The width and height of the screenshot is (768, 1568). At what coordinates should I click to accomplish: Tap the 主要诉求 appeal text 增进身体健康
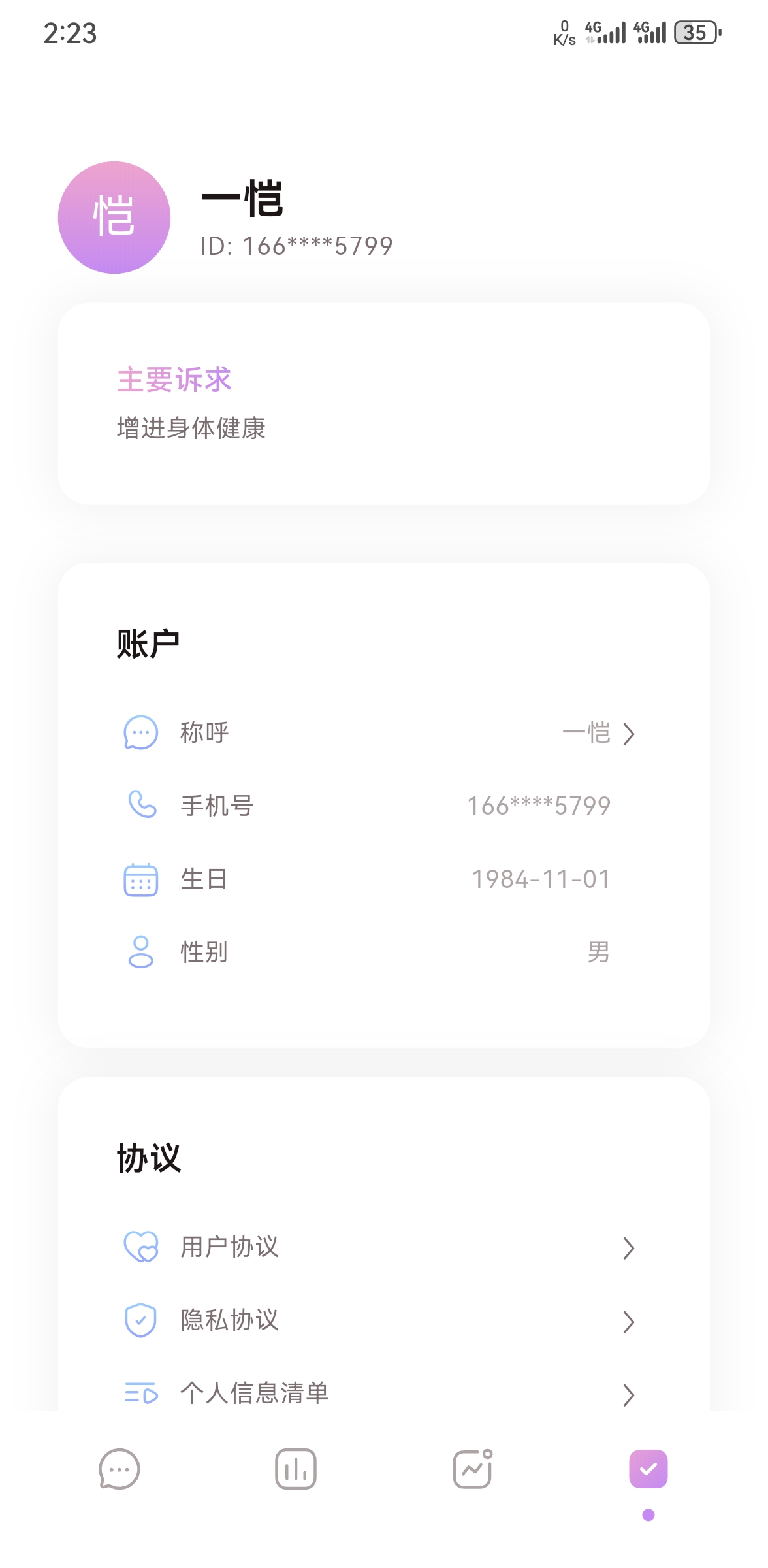click(192, 429)
